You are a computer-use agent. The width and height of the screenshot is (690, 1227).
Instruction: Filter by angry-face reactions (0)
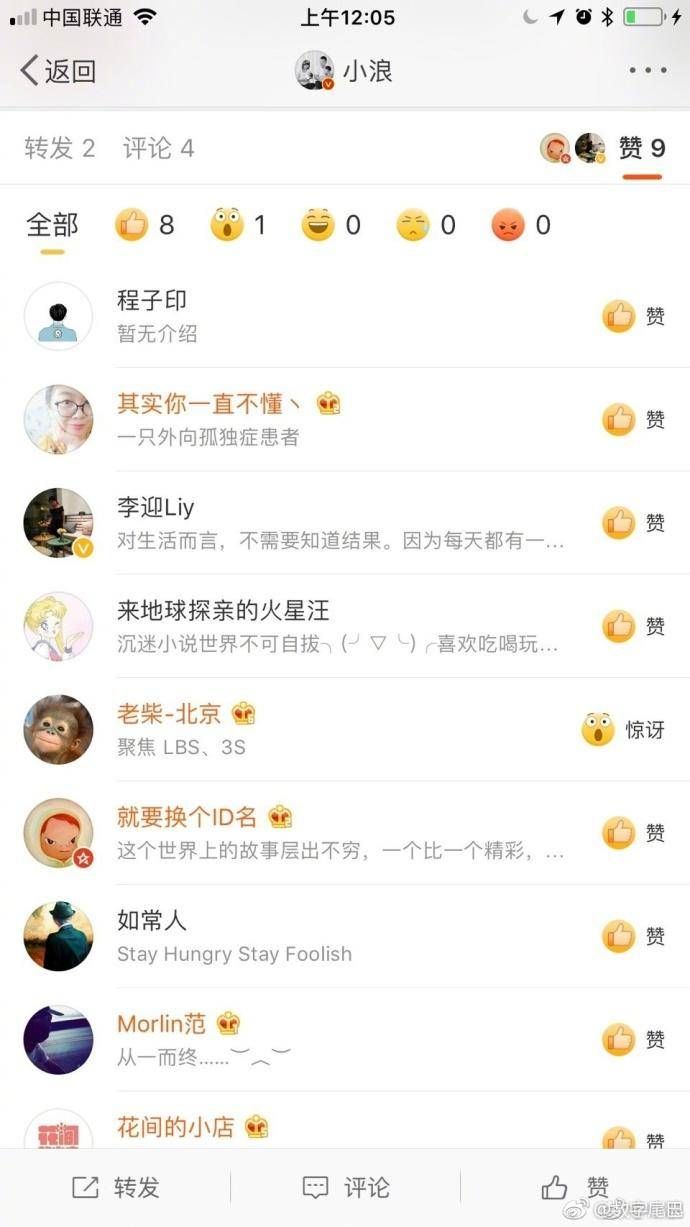tap(520, 225)
